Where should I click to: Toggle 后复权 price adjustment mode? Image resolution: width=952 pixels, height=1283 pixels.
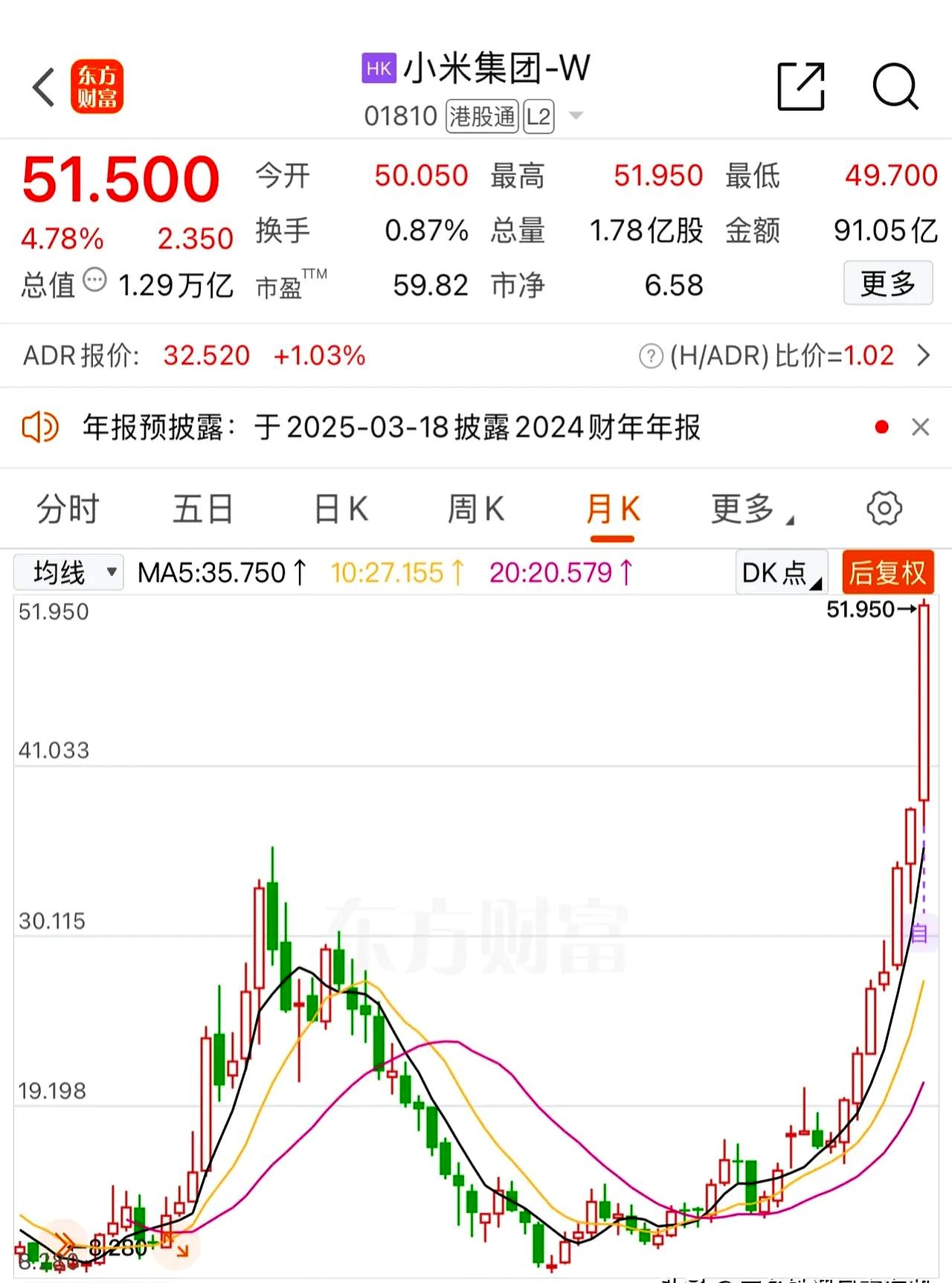coord(887,572)
